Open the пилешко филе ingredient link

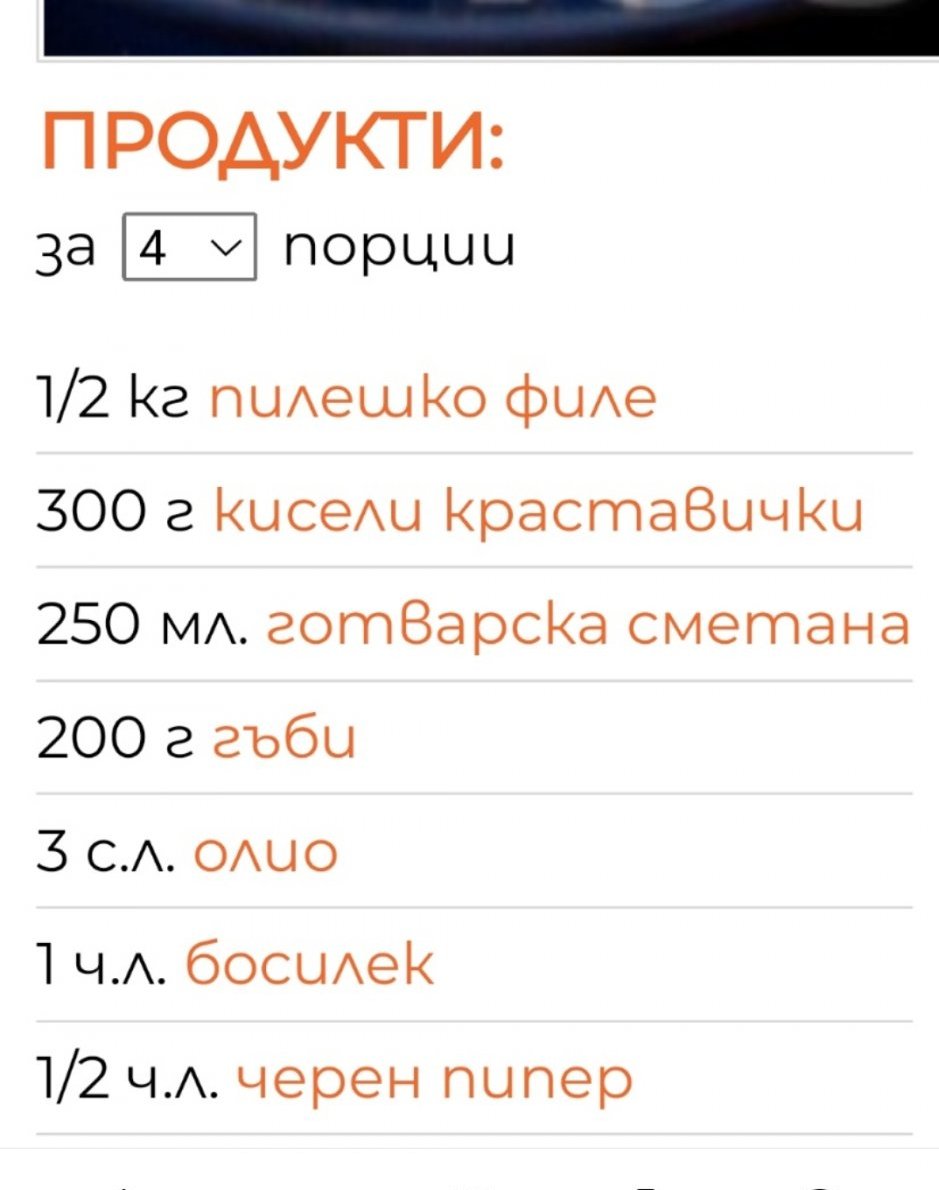(x=433, y=398)
